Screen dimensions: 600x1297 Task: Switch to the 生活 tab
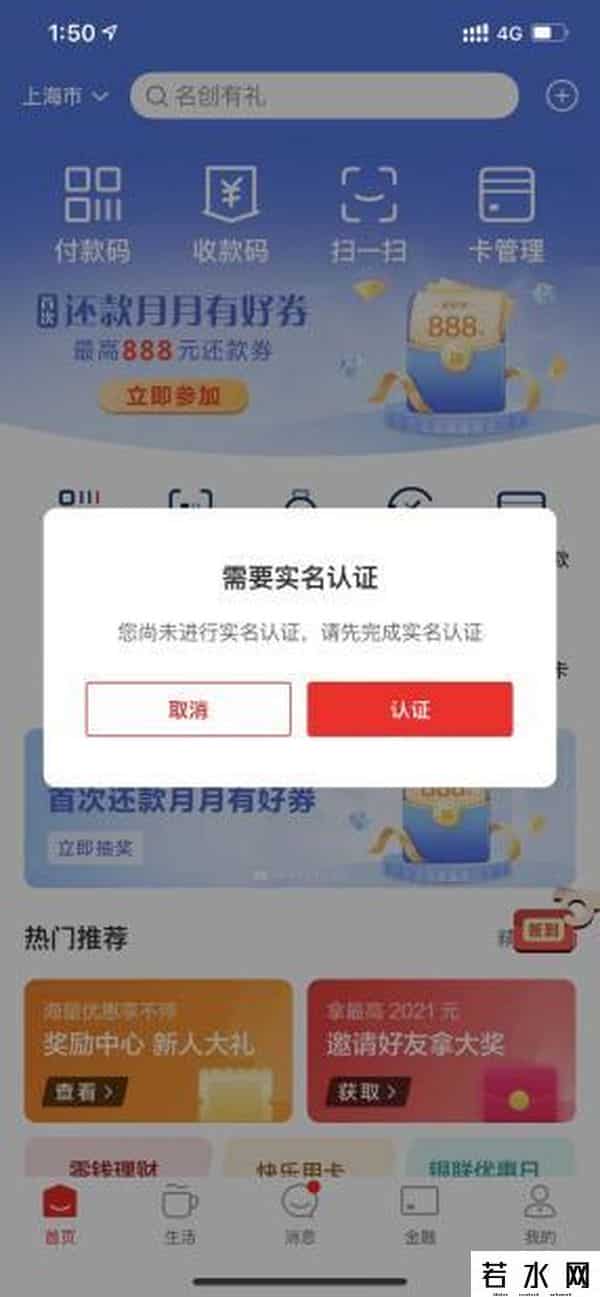coord(180,1215)
